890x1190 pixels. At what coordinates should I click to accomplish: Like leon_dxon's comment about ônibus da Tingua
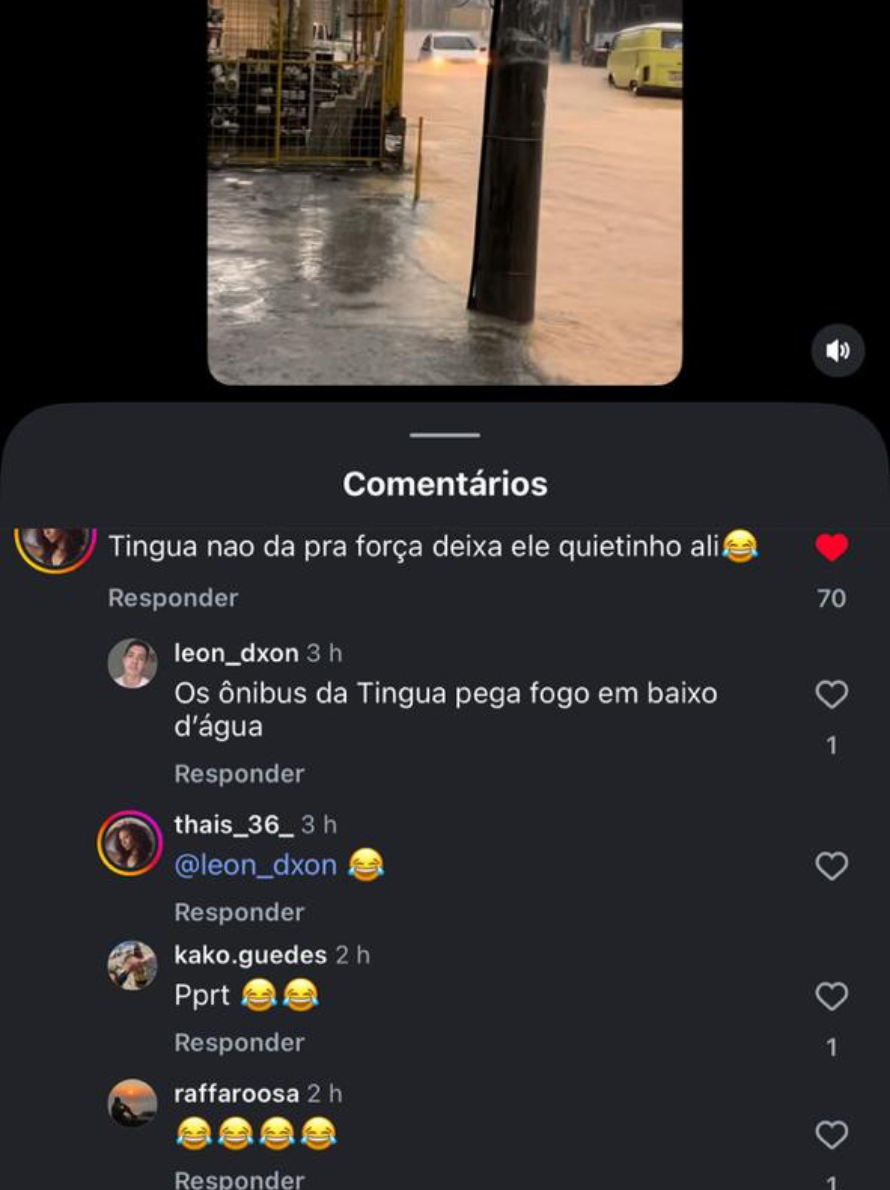tap(831, 694)
